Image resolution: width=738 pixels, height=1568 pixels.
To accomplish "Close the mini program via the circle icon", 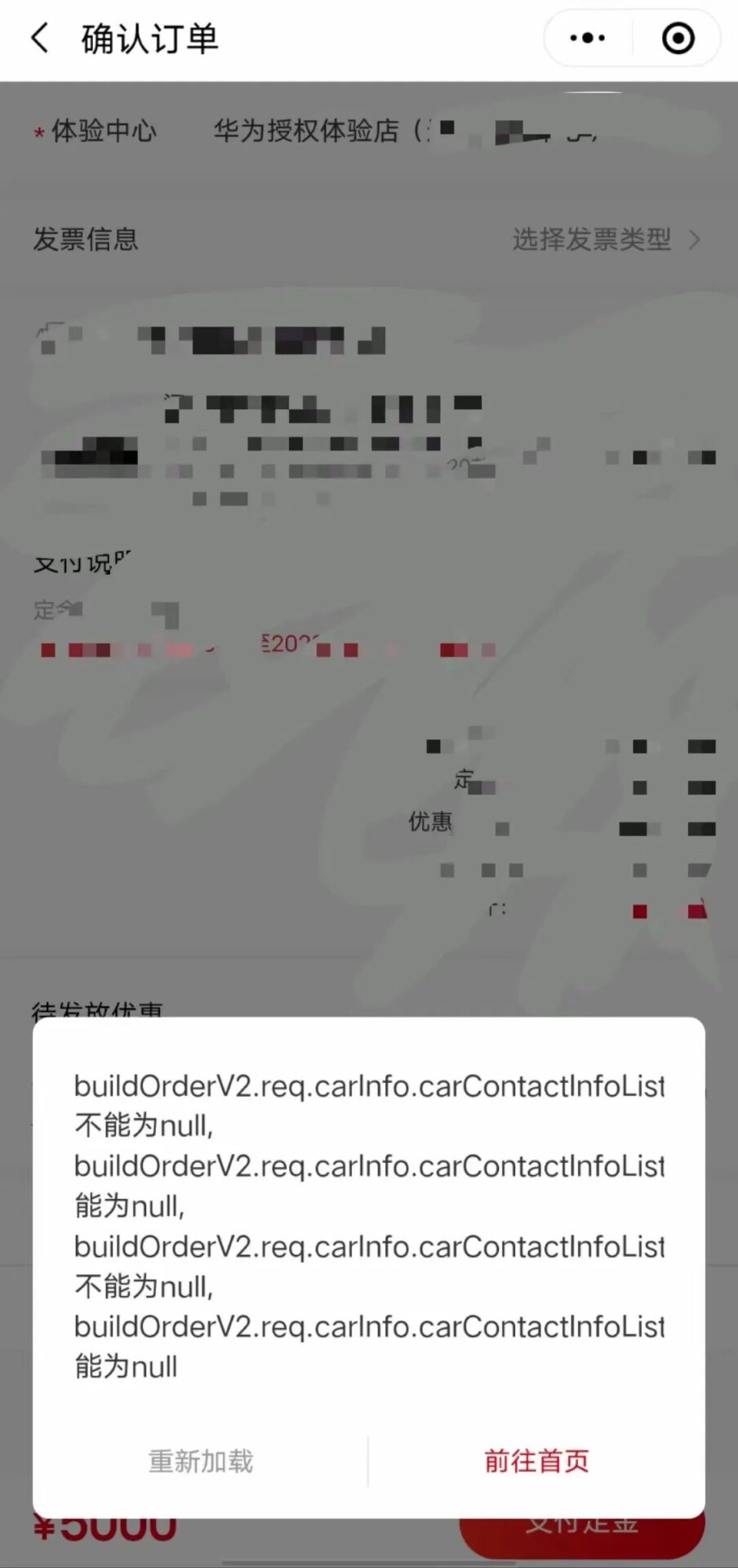I will click(678, 38).
